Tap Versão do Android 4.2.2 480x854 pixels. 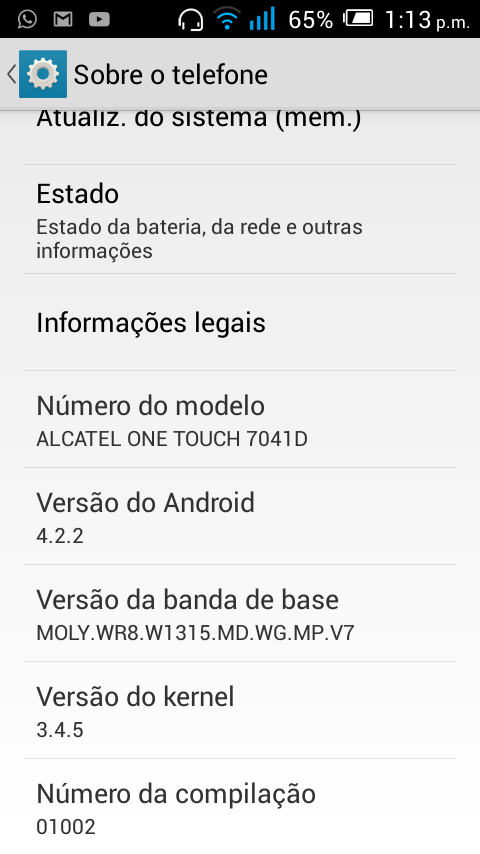tap(240, 516)
